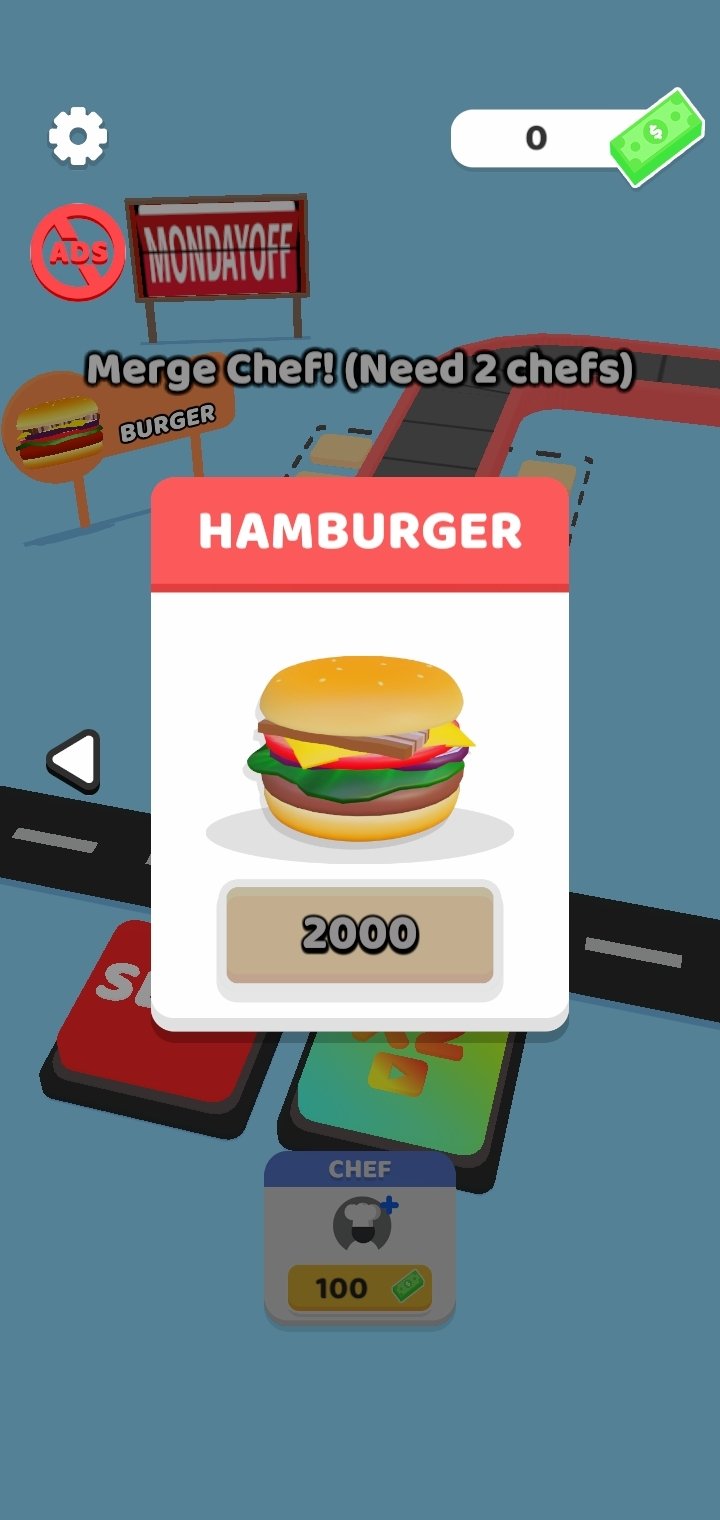The width and height of the screenshot is (720, 1520).
Task: Buy the hamburger for 2000
Action: pyautogui.click(x=360, y=935)
